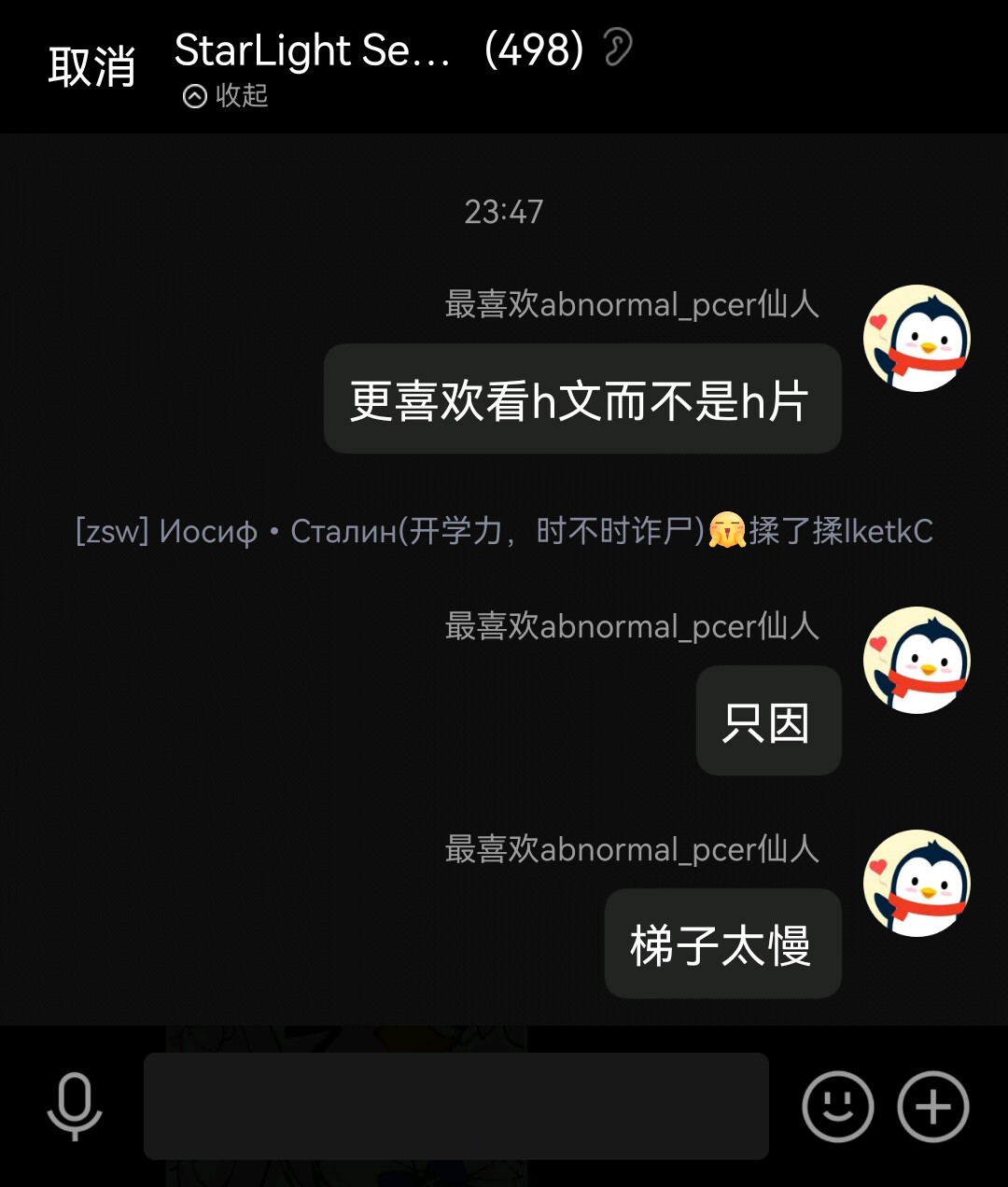This screenshot has height=1187, width=1008.
Task: Tap the avatar beside the 只因 message
Action: click(x=917, y=660)
